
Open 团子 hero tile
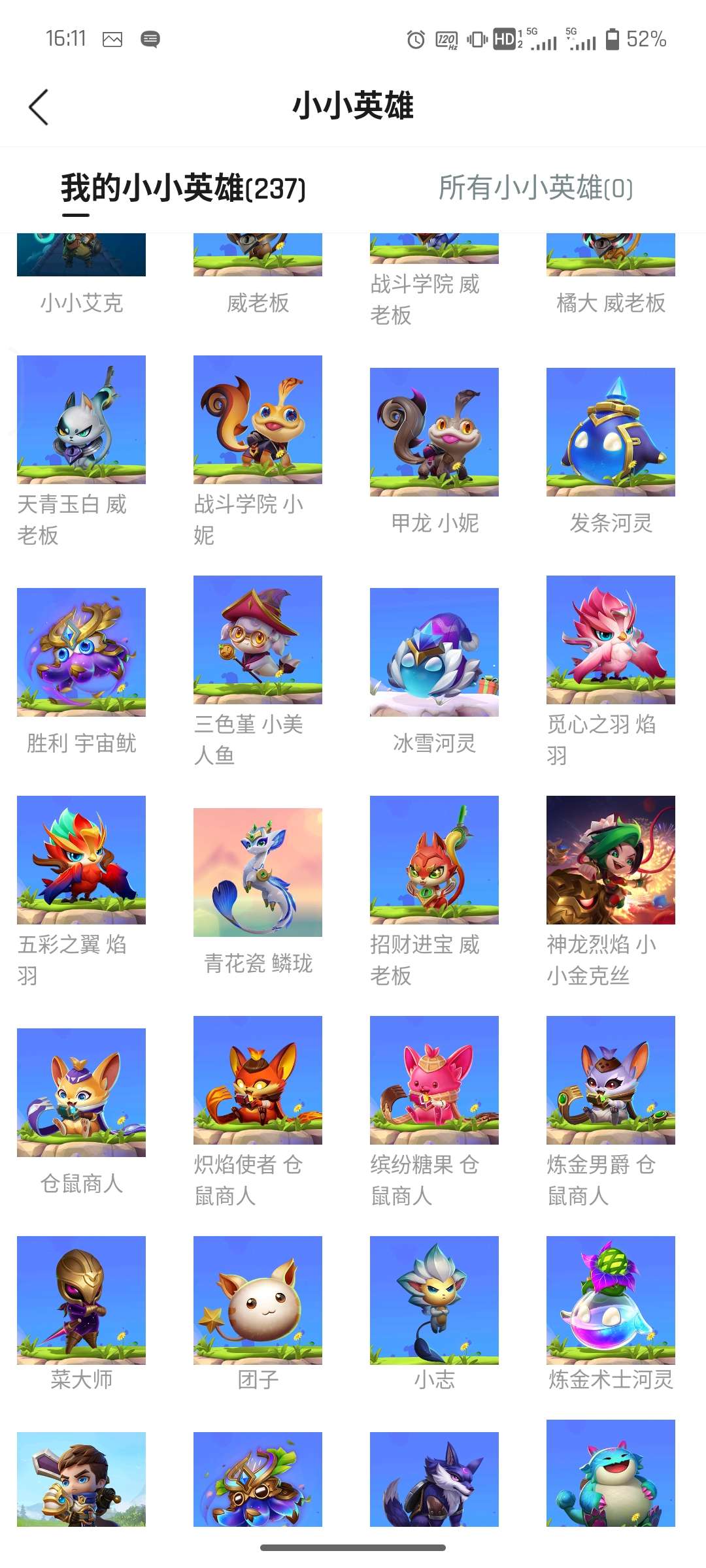tap(258, 1300)
